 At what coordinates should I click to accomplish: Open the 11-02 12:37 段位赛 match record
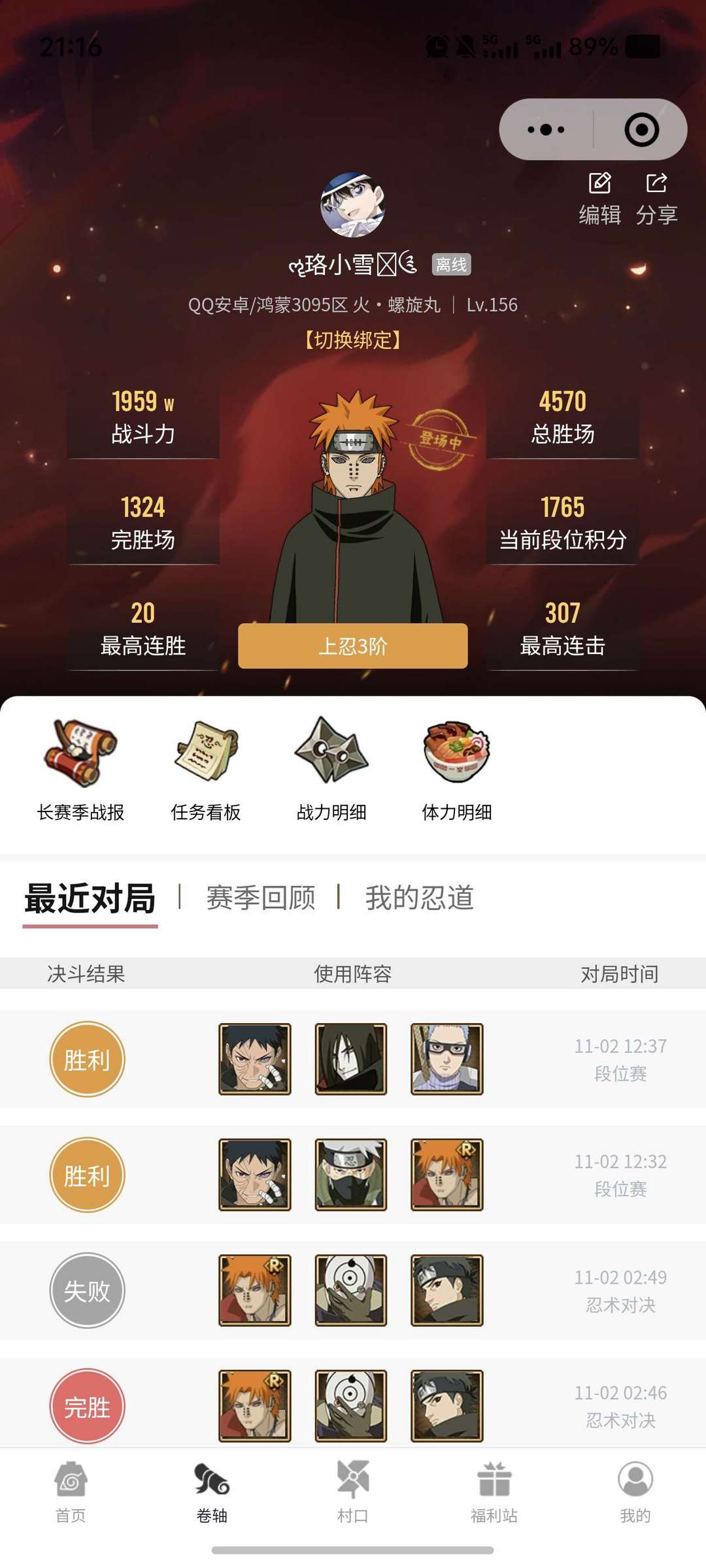pyautogui.click(x=353, y=1059)
